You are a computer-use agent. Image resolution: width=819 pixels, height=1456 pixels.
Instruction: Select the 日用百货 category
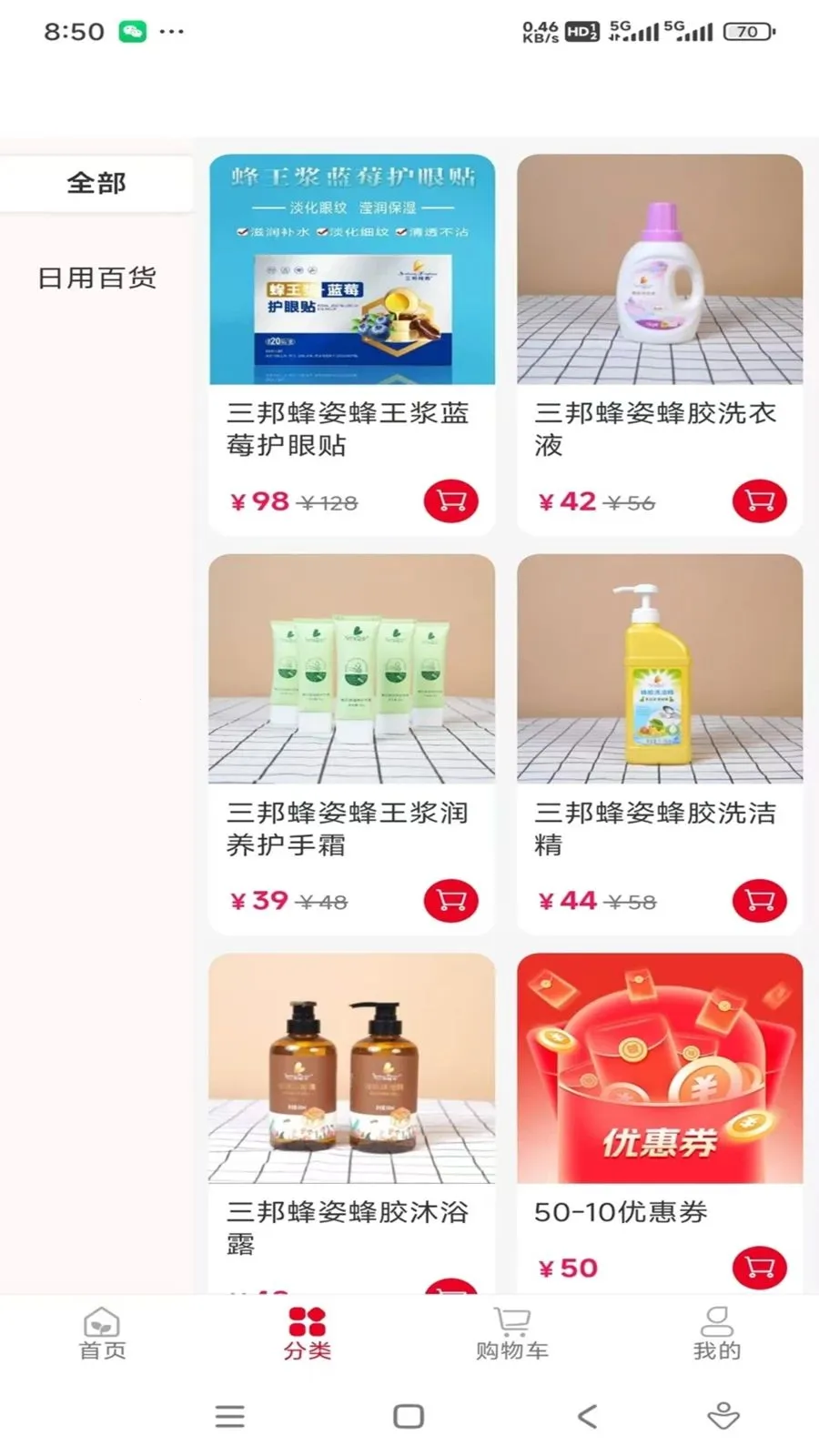[95, 277]
